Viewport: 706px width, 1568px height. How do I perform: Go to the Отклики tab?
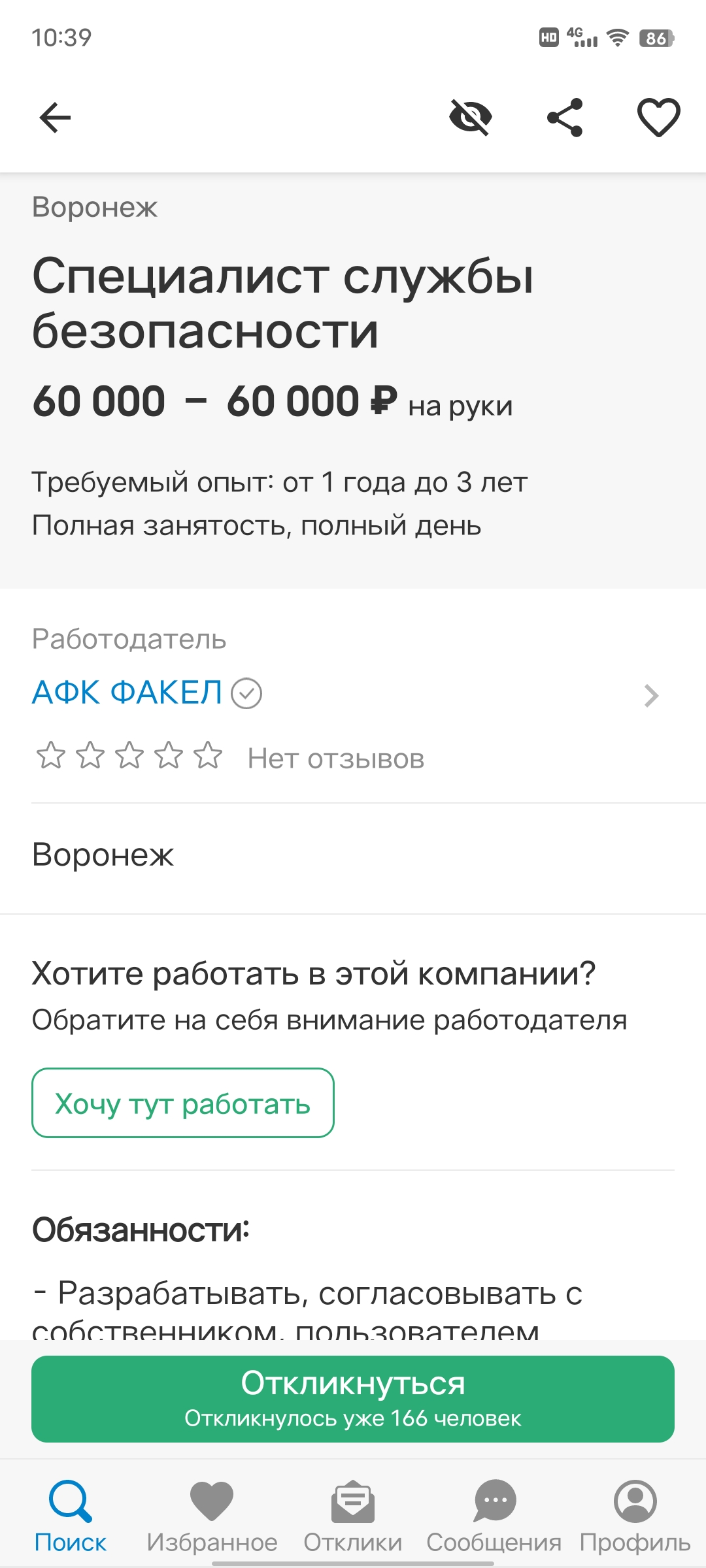pyautogui.click(x=353, y=1516)
